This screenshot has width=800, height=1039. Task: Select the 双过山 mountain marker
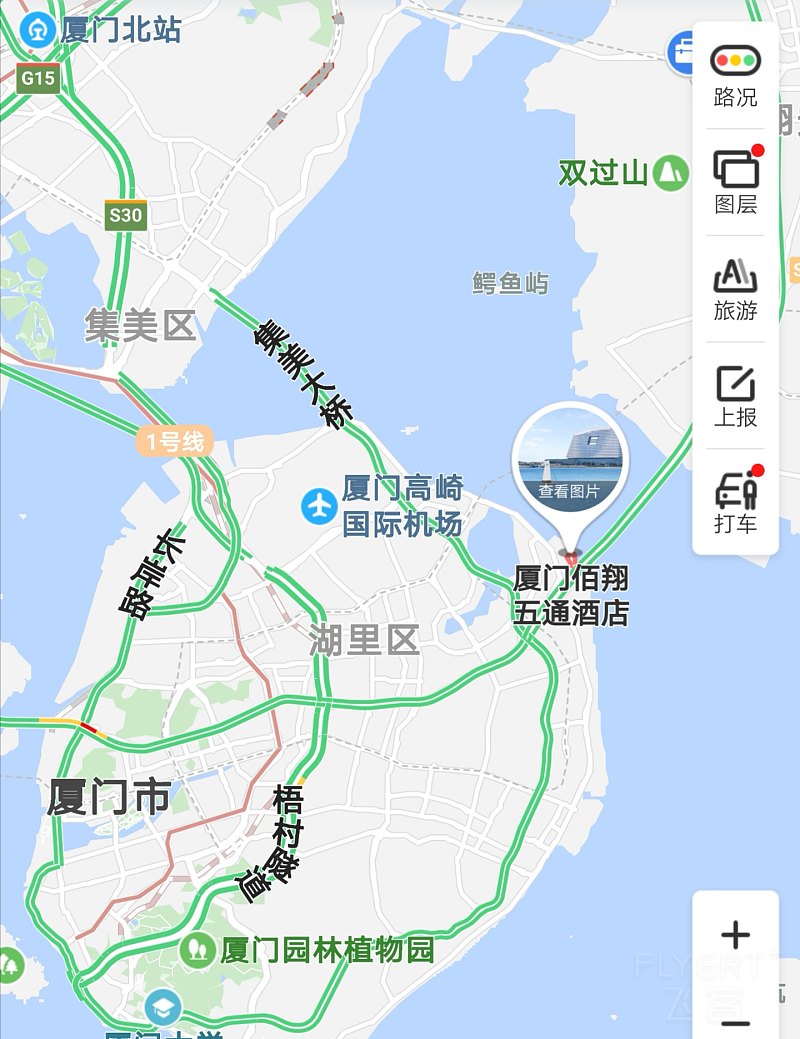coord(671,173)
